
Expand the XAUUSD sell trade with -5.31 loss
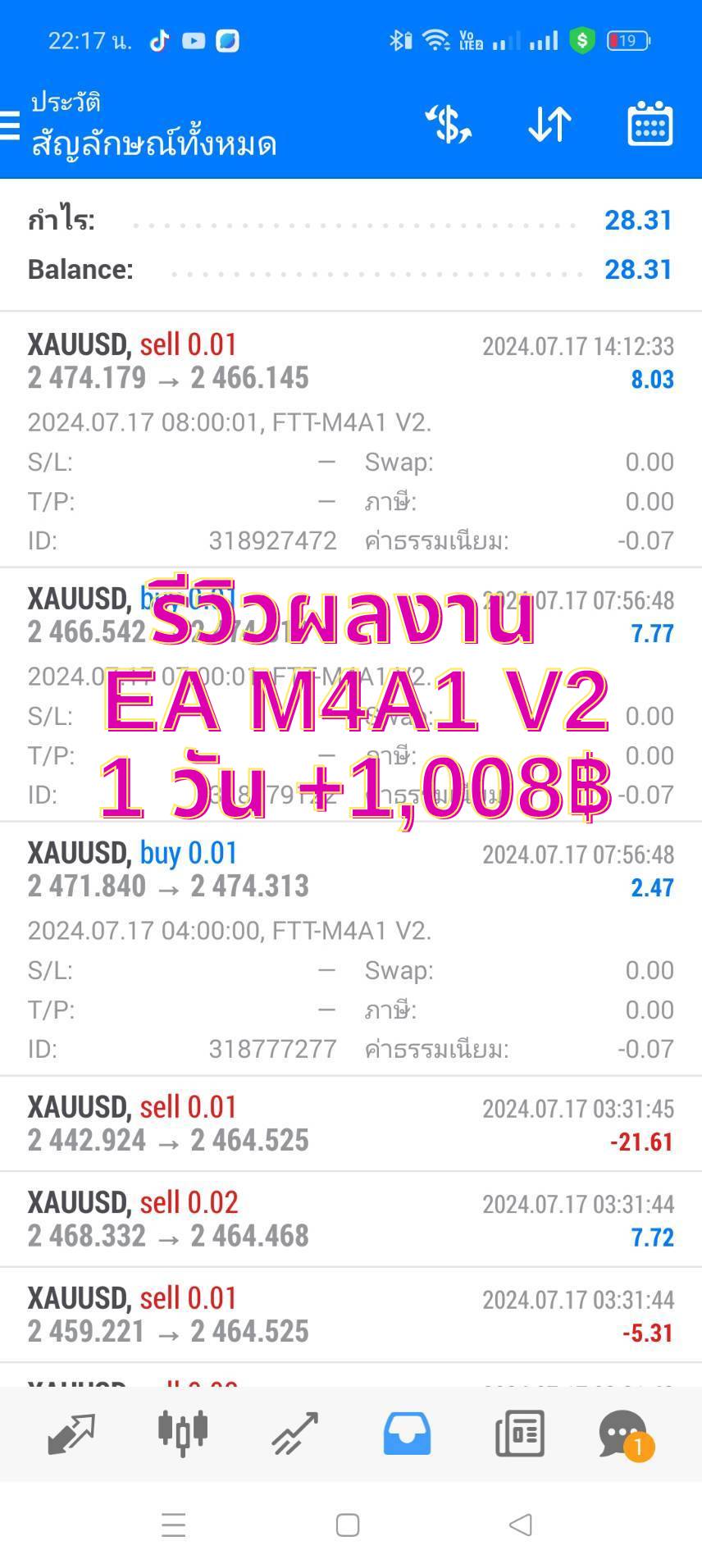351,1315
